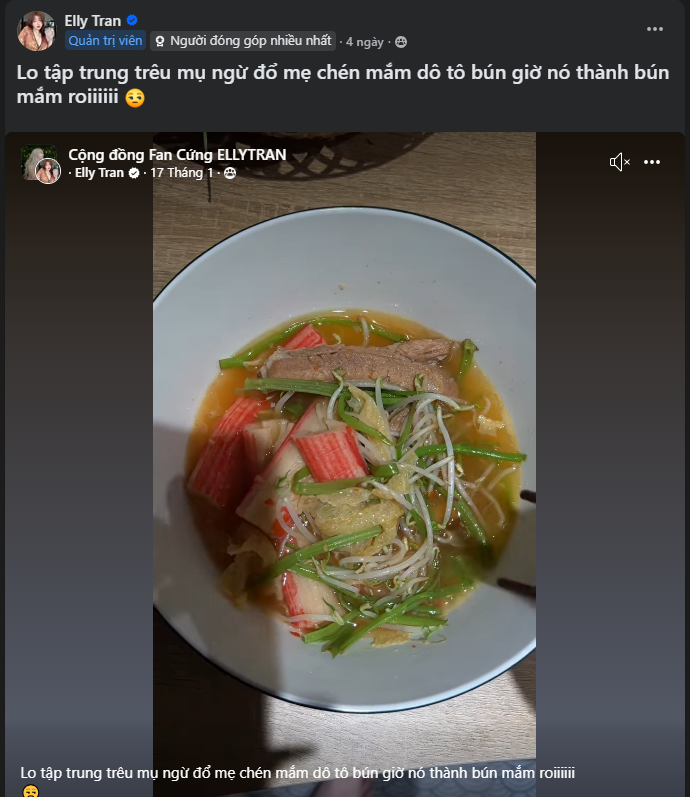Unmute the video sound
The image size is (690, 797).
click(619, 162)
